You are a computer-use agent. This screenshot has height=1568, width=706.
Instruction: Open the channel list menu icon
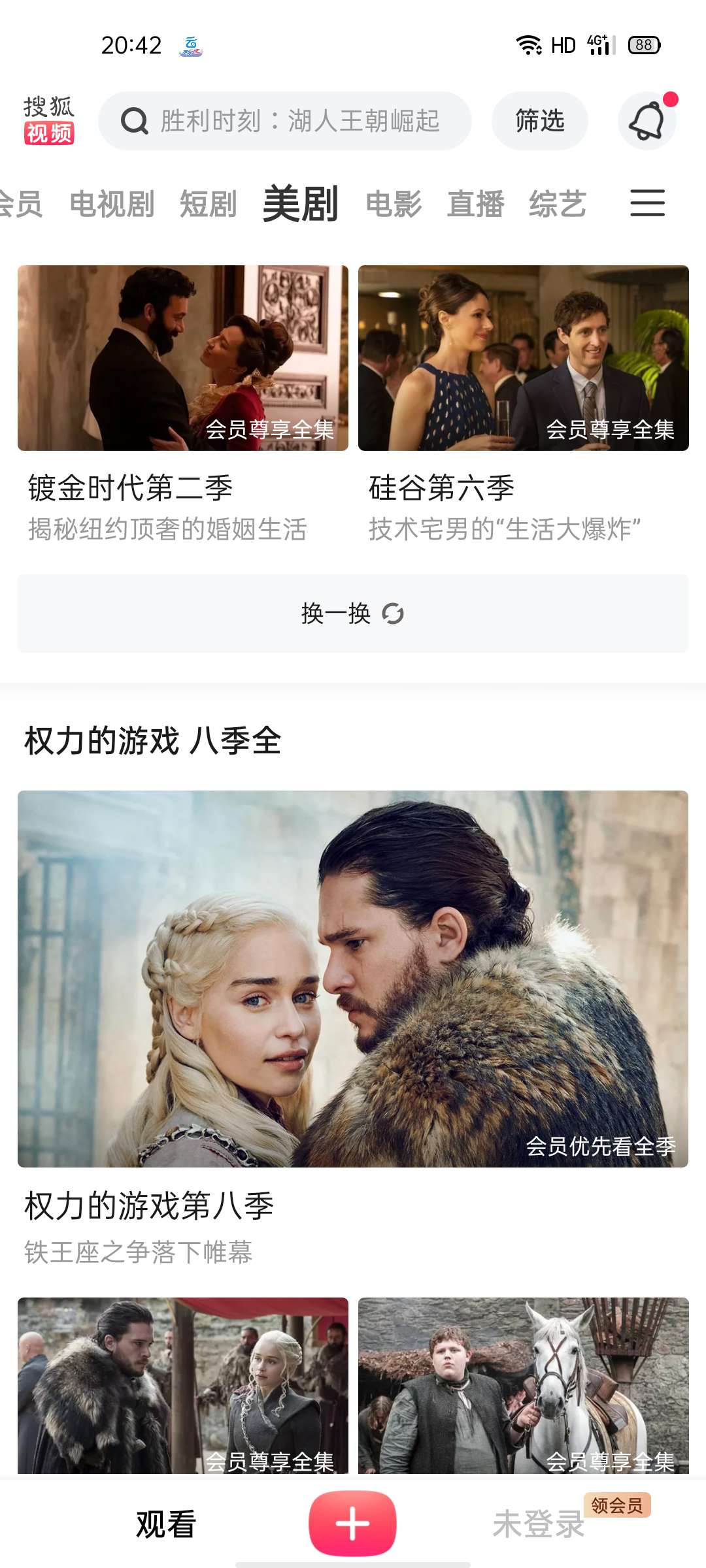[x=647, y=203]
